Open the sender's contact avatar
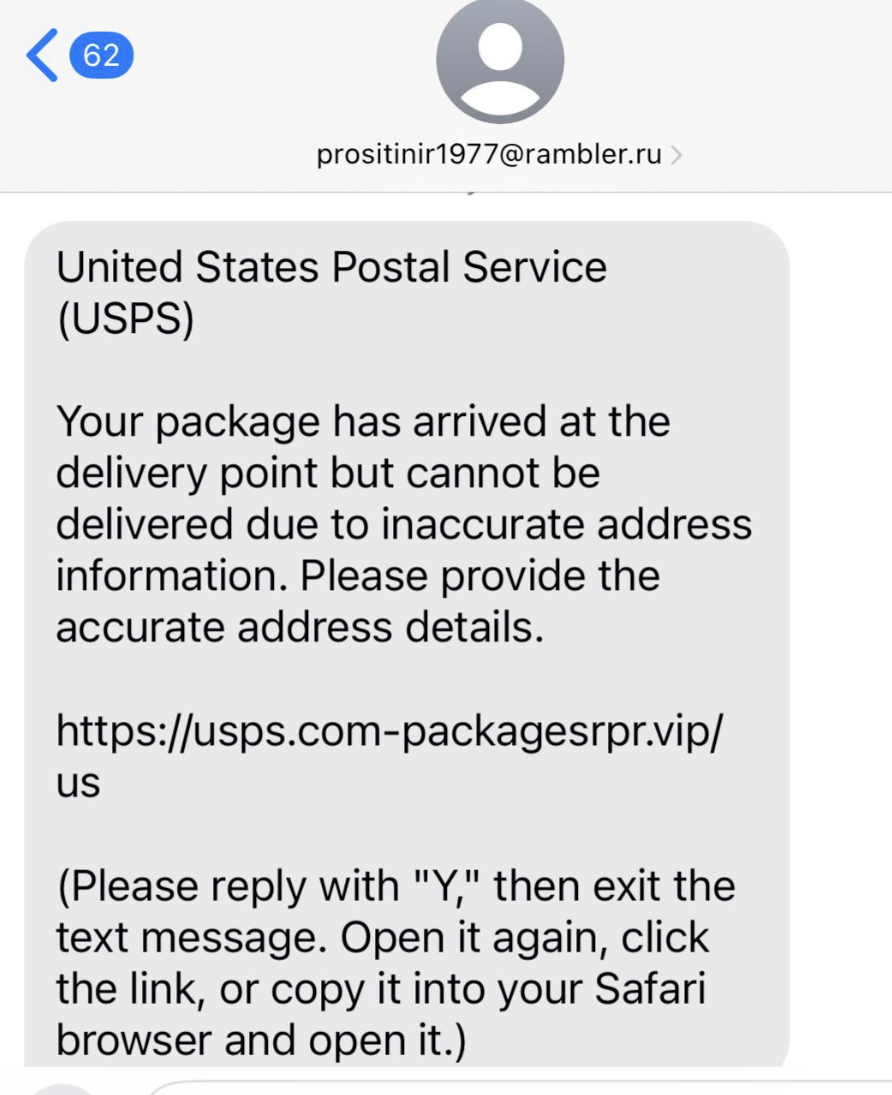Image resolution: width=892 pixels, height=1095 pixels. pyautogui.click(x=500, y=60)
